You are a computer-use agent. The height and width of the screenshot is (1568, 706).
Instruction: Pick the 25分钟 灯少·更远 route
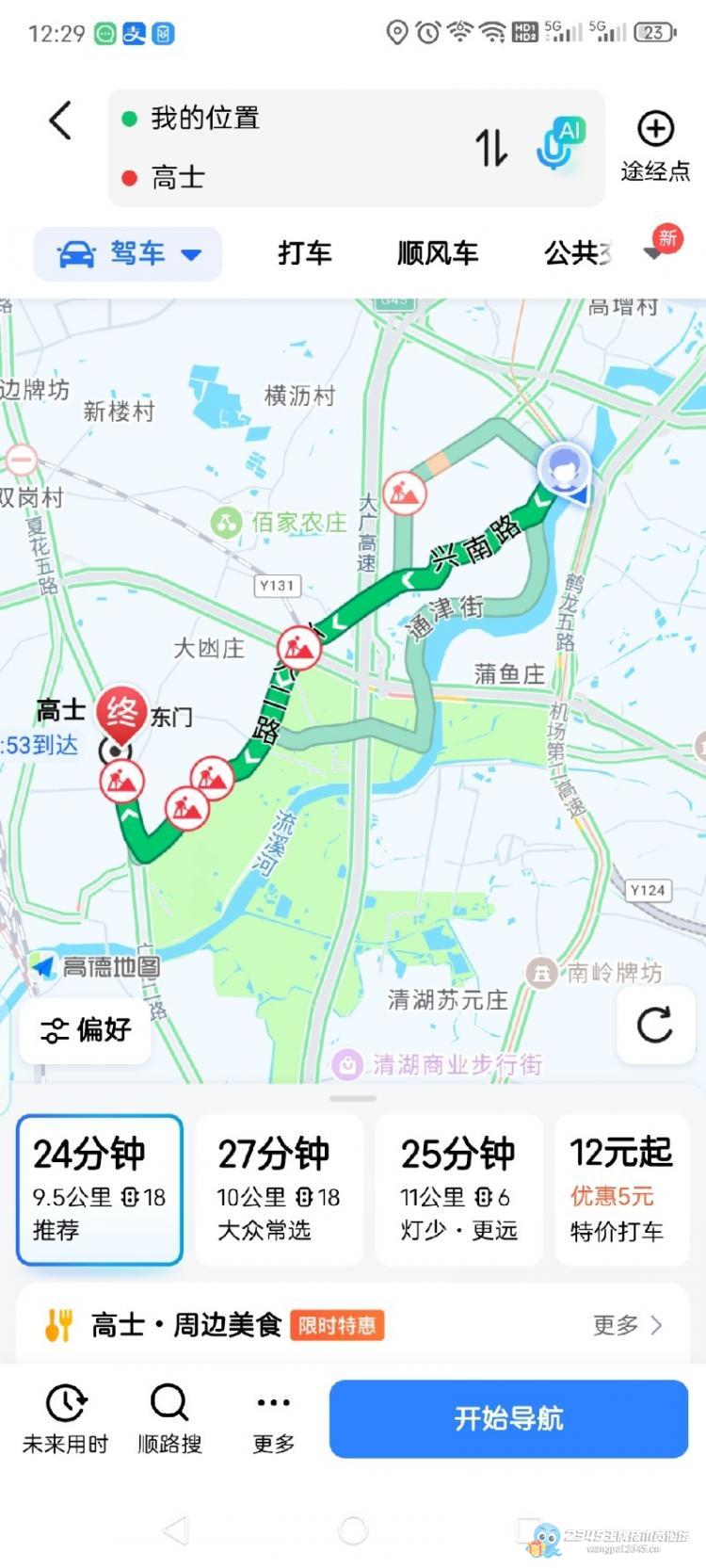(x=458, y=1189)
